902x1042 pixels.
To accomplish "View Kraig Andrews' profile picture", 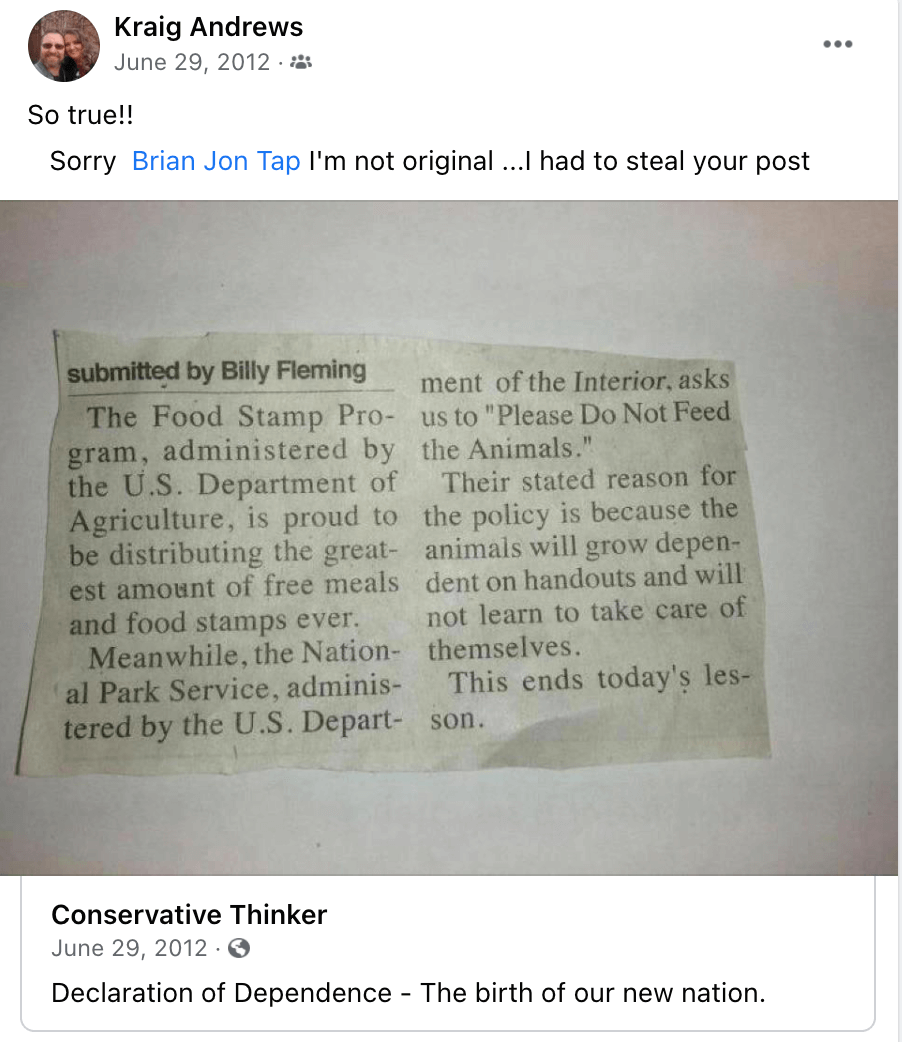I will 63,46.
